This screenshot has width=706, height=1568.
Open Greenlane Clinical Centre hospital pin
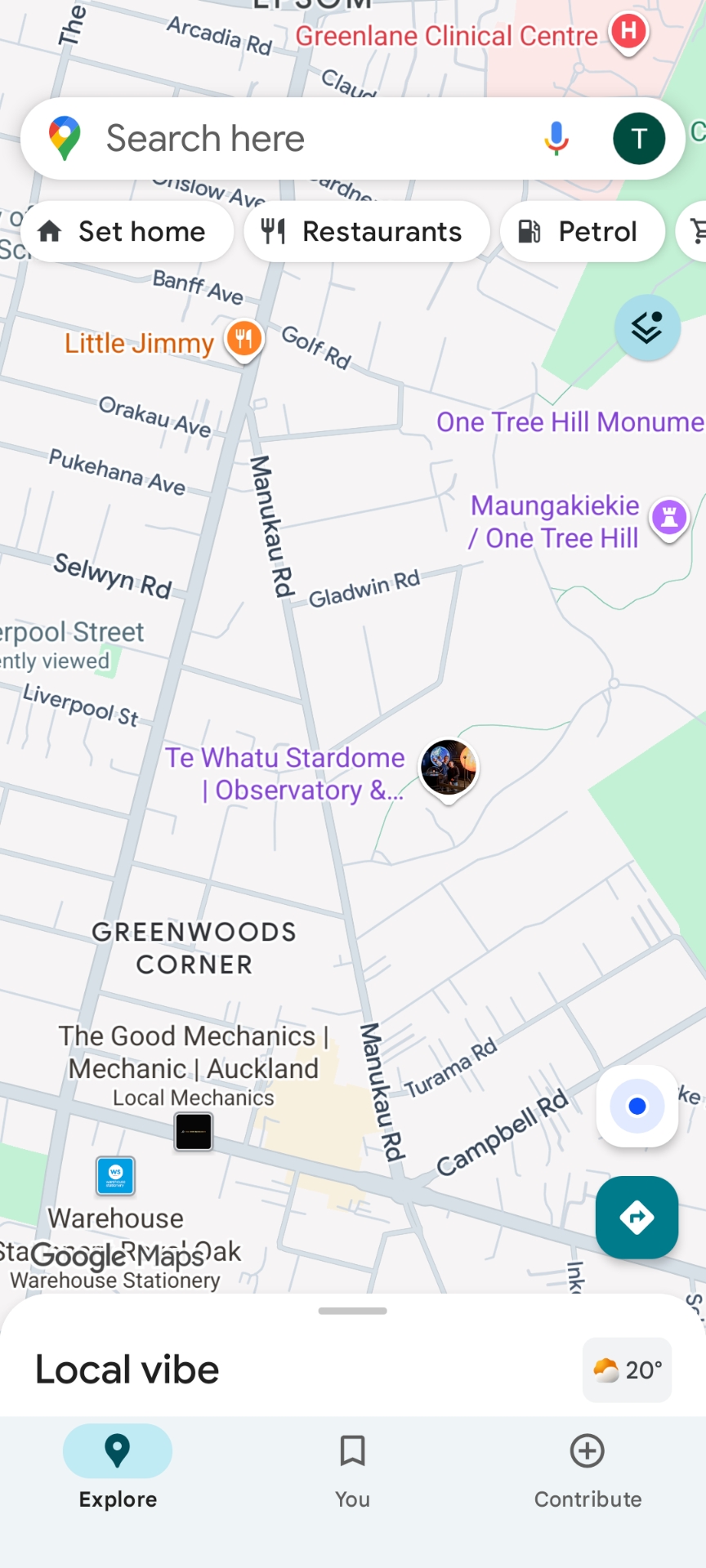tap(628, 33)
